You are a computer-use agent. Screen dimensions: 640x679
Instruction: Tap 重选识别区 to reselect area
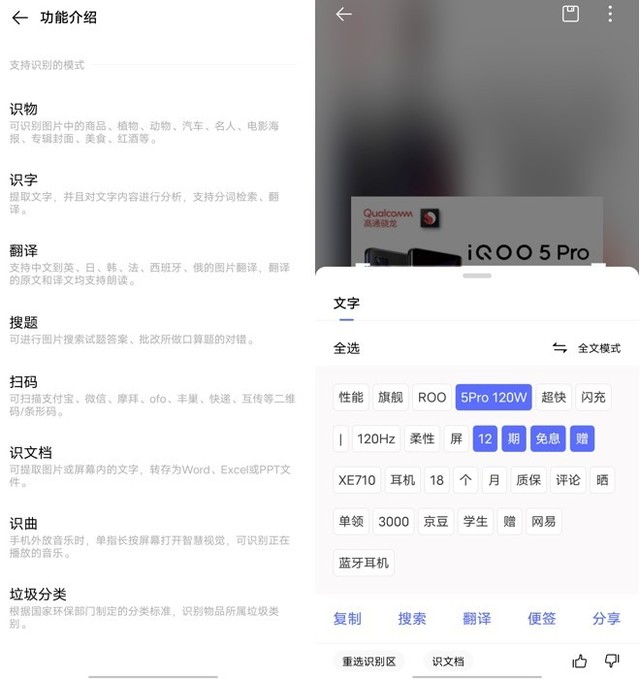pos(369,661)
